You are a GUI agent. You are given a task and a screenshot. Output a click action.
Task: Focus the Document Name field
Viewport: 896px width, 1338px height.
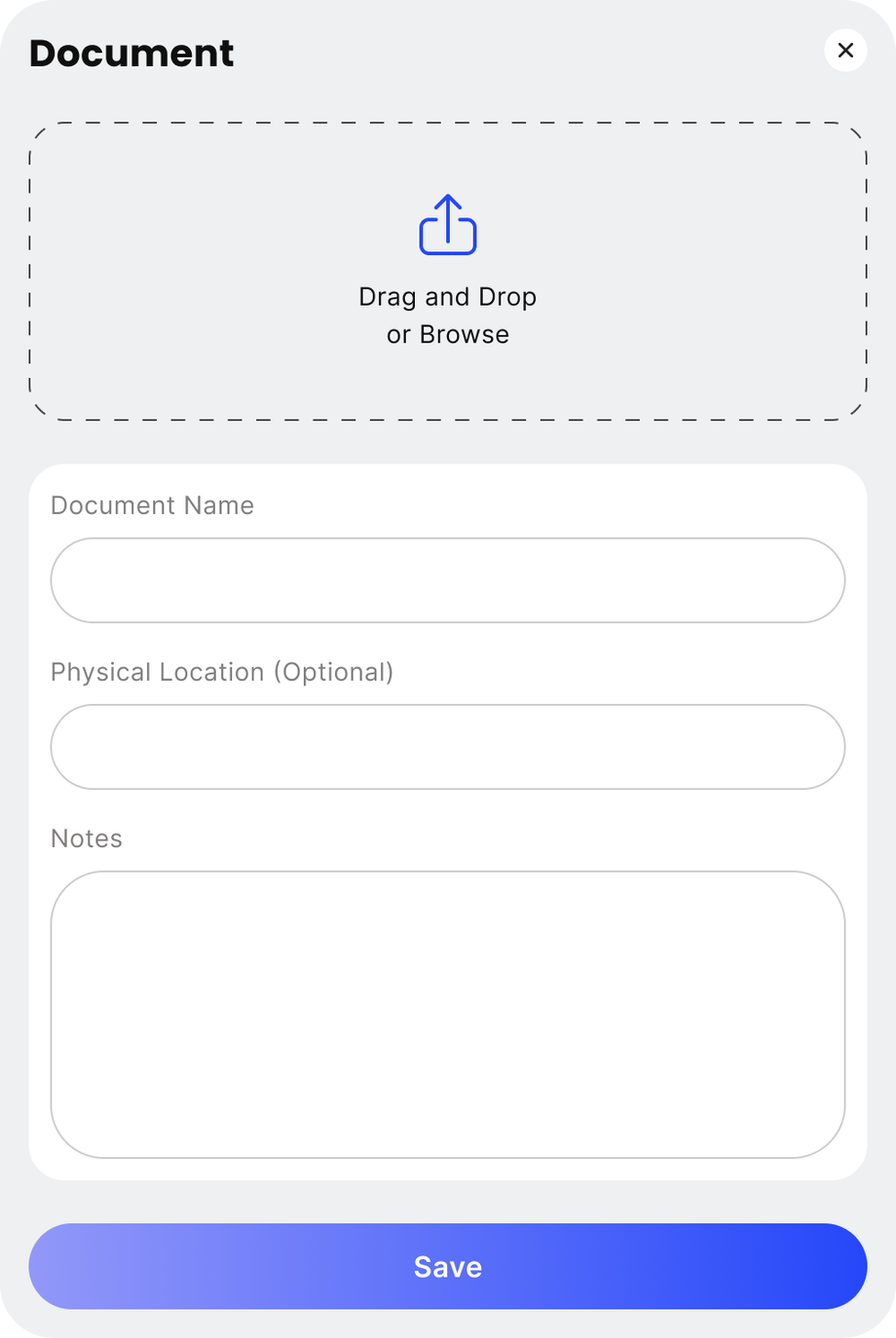point(448,580)
